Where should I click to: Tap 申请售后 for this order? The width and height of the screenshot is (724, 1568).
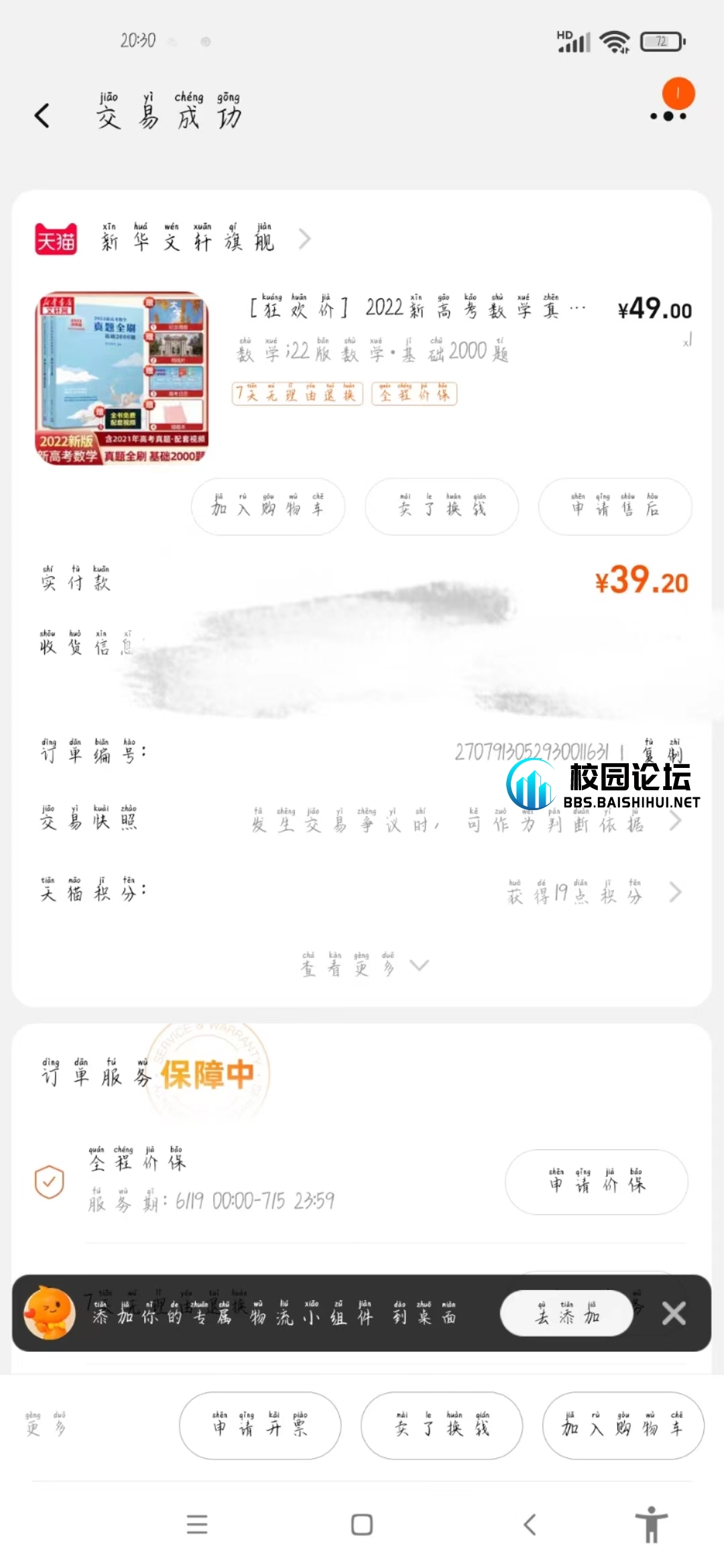point(615,507)
